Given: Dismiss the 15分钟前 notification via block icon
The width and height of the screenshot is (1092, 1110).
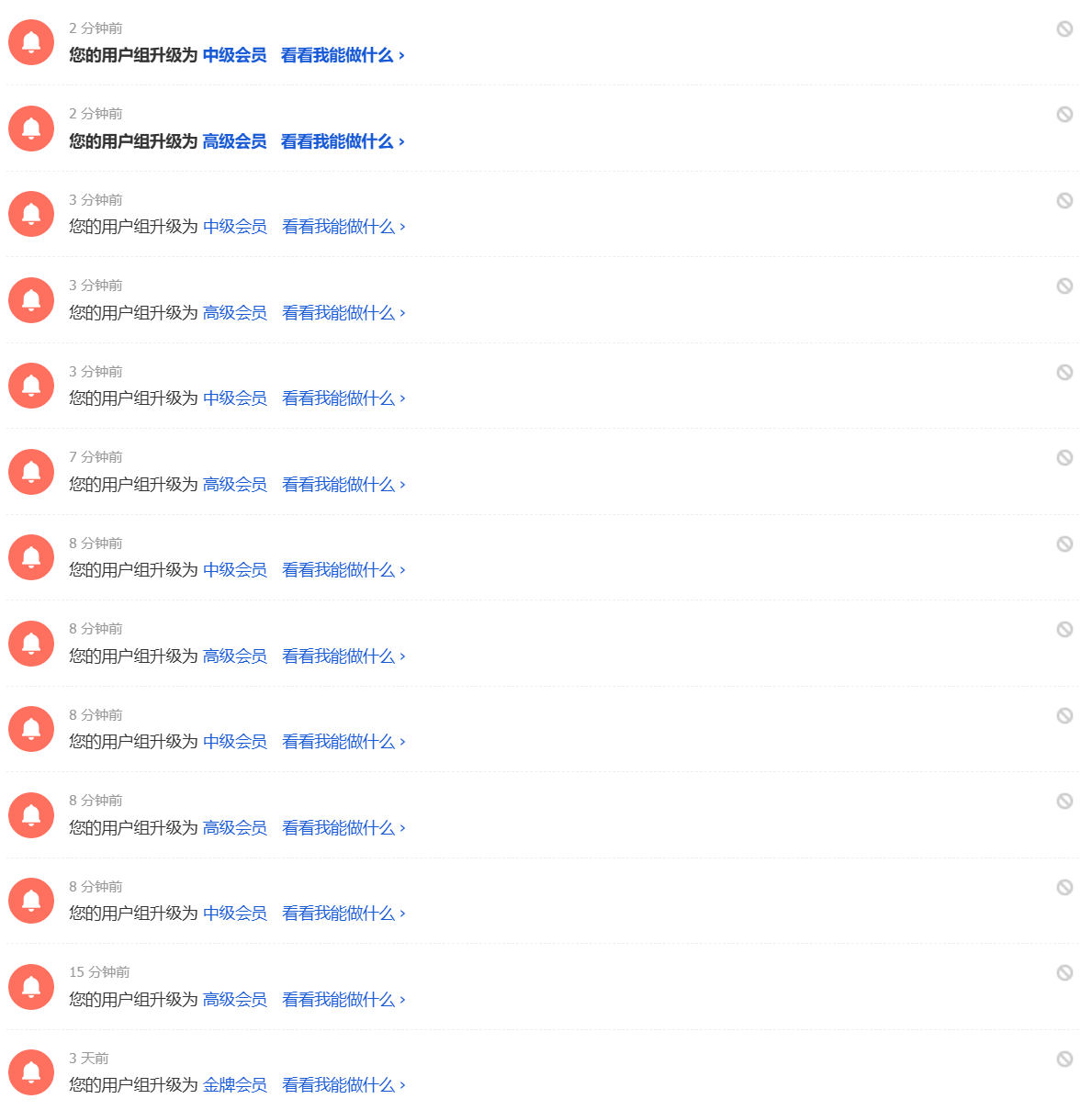Looking at the screenshot, I should (x=1065, y=972).
